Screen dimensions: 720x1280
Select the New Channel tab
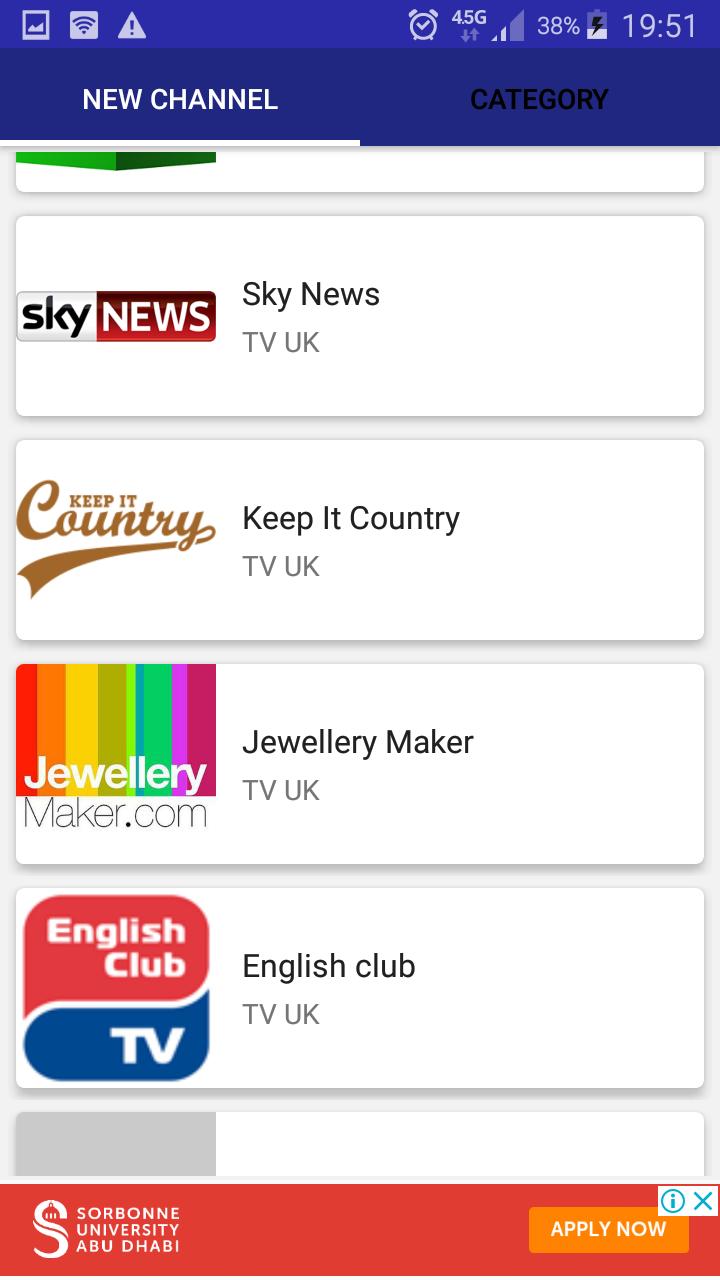pyautogui.click(x=180, y=99)
